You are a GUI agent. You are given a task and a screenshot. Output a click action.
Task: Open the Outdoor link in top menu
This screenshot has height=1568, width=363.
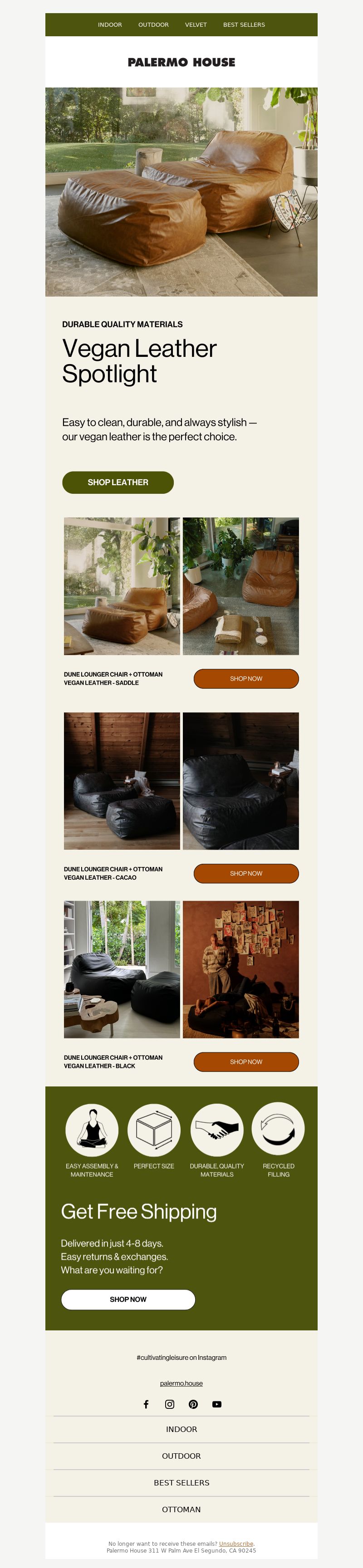(153, 25)
